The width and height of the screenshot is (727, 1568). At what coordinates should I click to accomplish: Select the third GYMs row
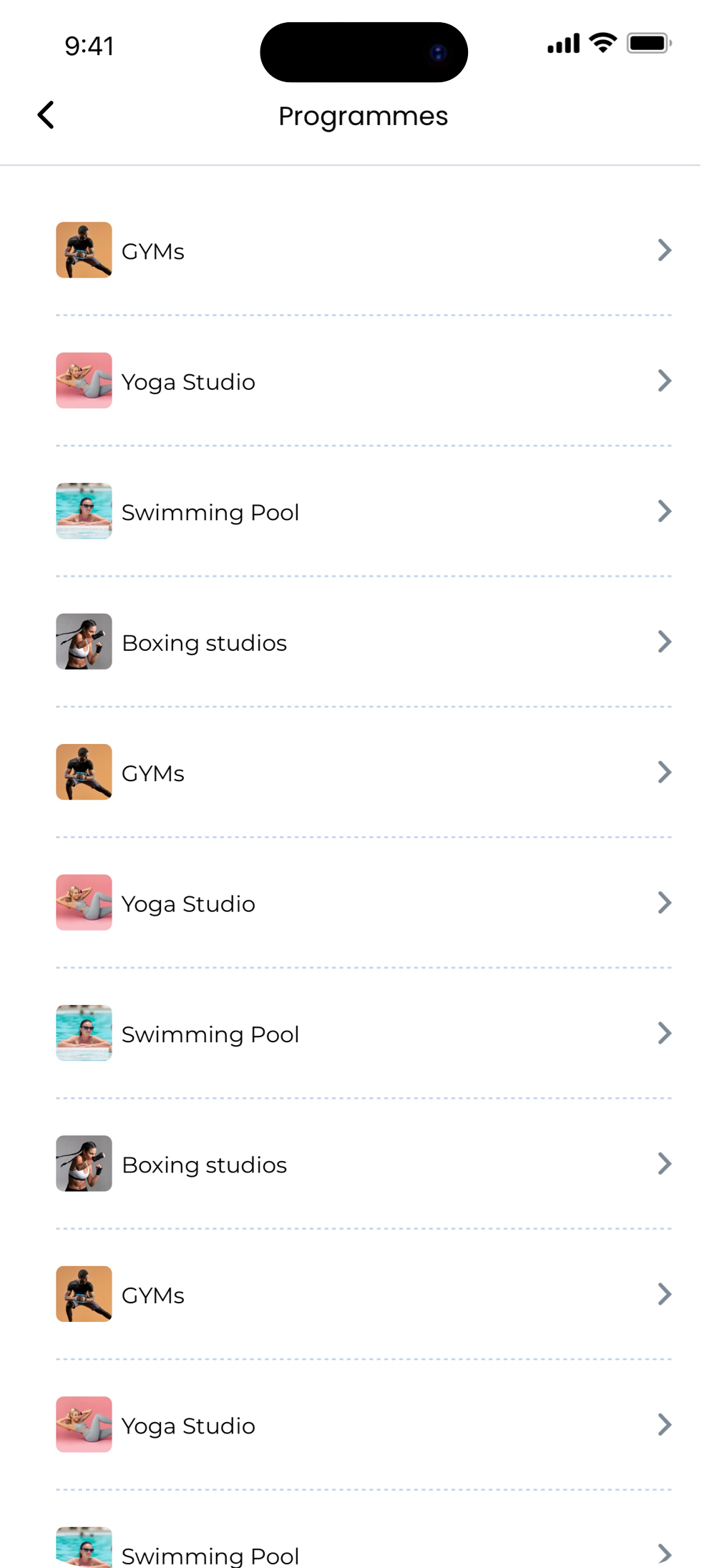click(363, 1295)
